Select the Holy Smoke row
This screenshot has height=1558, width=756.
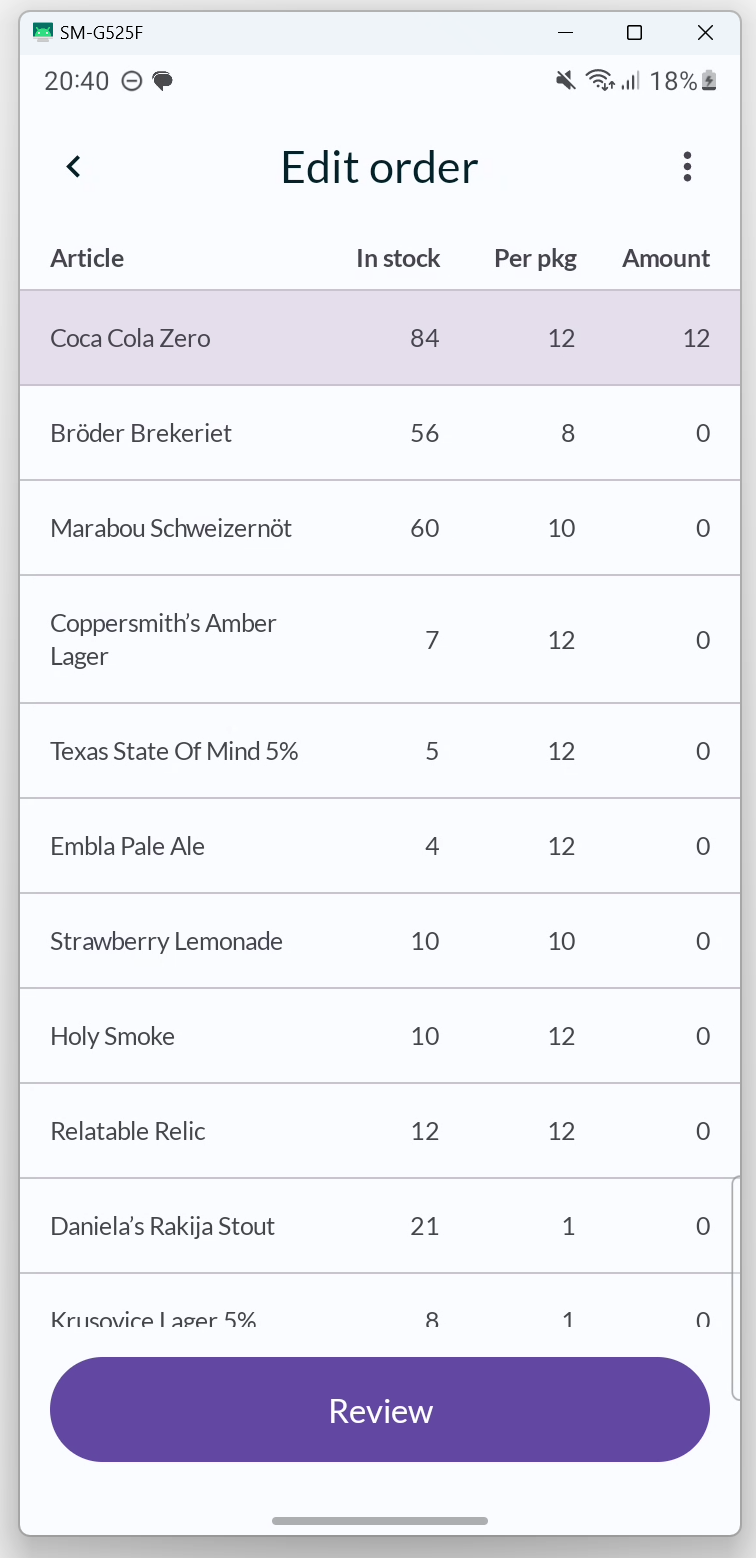pyautogui.click(x=380, y=1036)
